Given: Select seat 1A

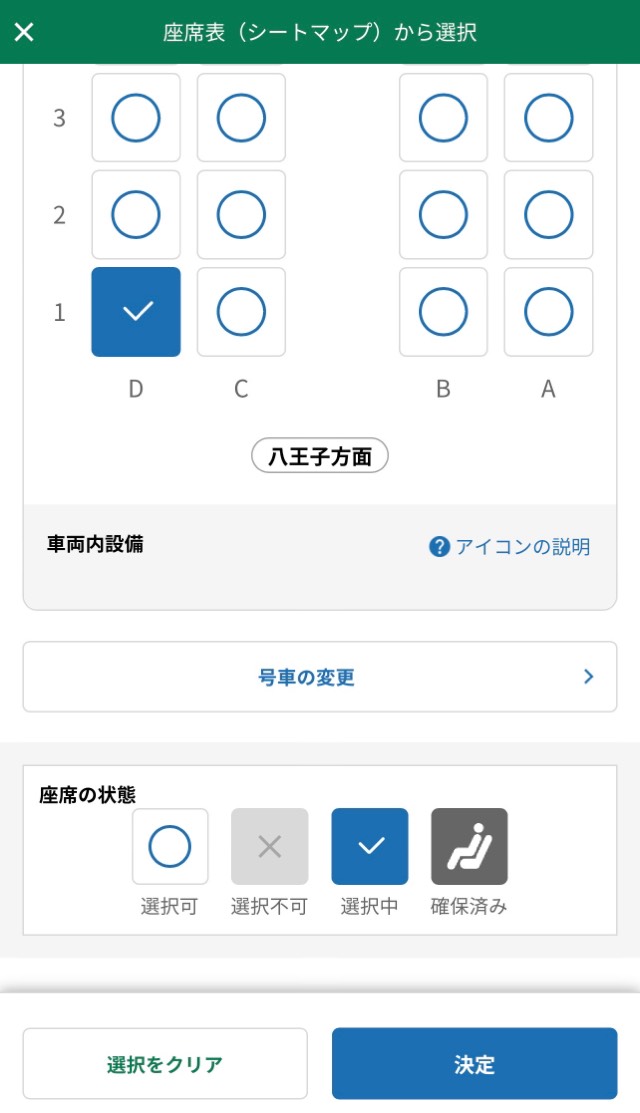Looking at the screenshot, I should pyautogui.click(x=548, y=312).
